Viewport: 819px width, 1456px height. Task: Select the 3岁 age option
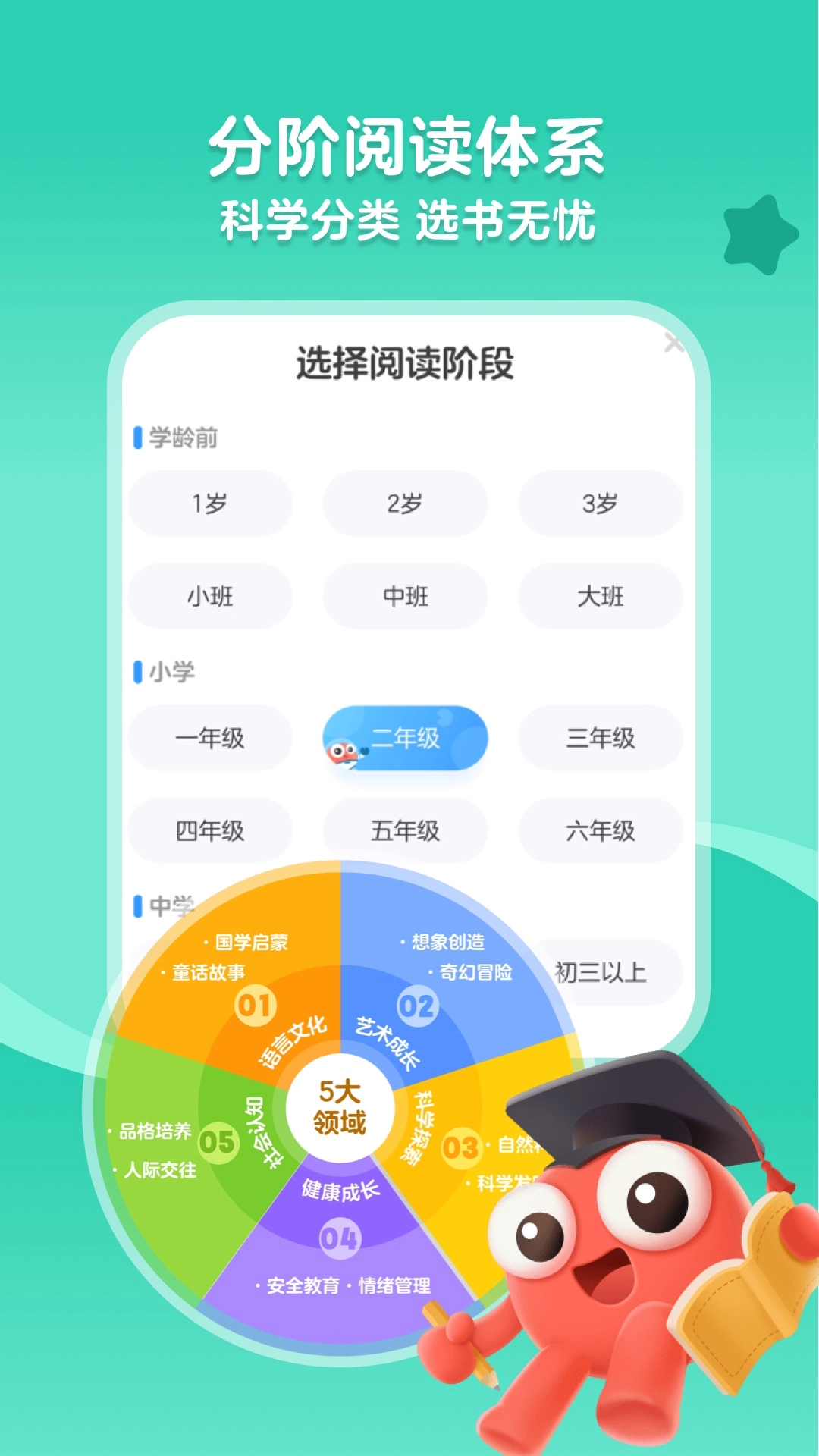click(x=598, y=504)
